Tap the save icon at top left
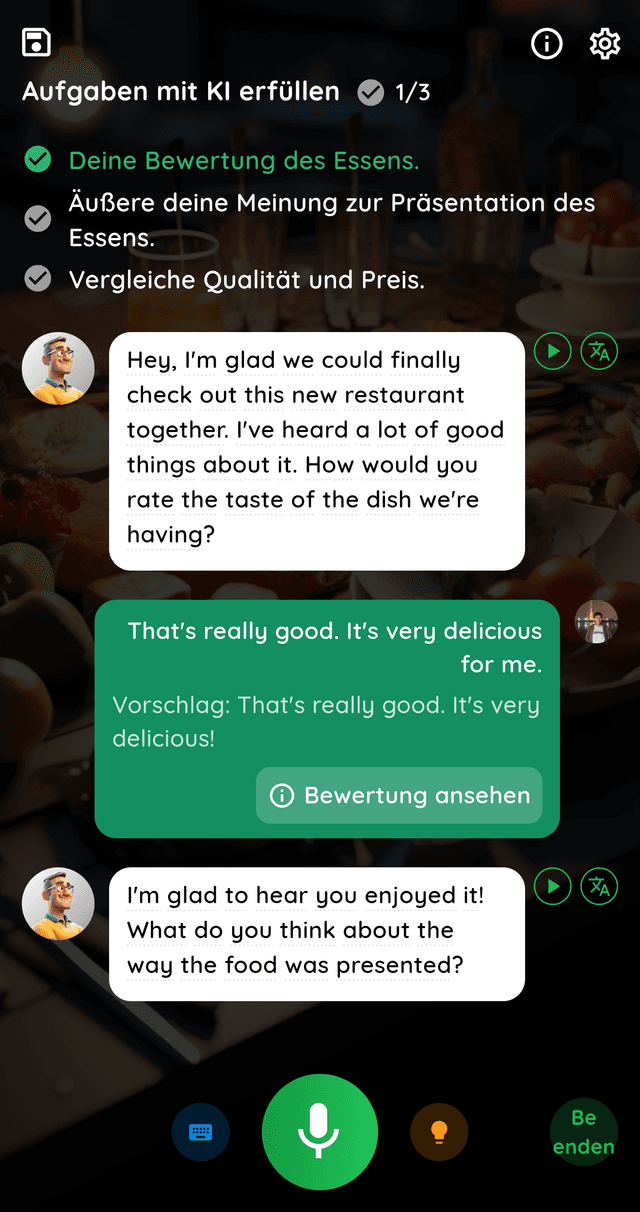640x1212 pixels. pos(37,42)
